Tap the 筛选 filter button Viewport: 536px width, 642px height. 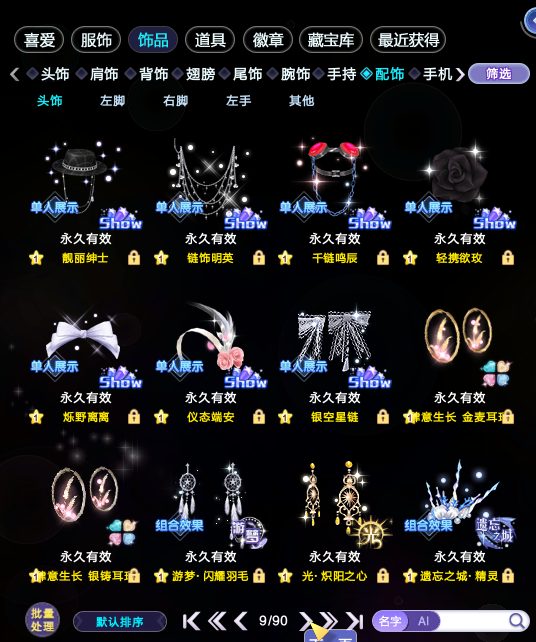[499, 74]
